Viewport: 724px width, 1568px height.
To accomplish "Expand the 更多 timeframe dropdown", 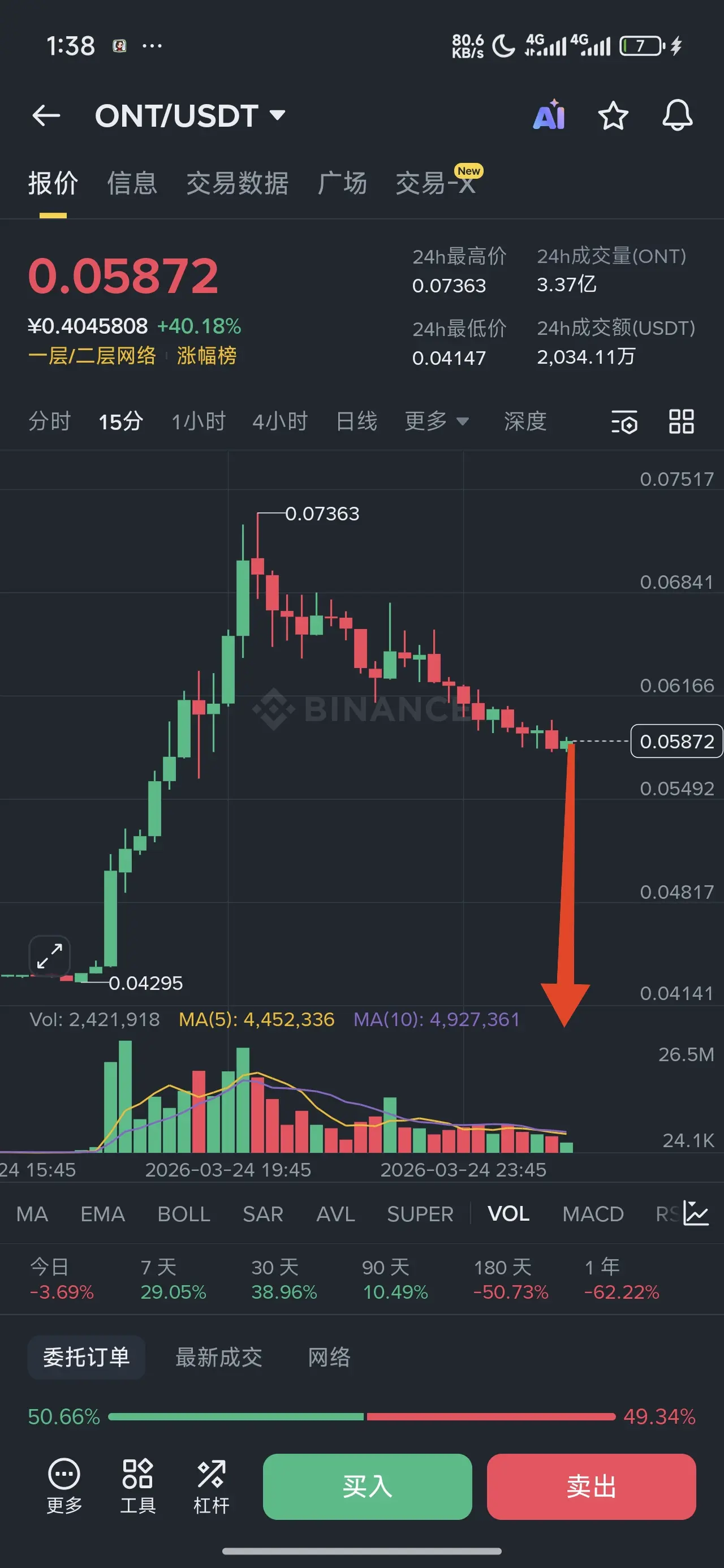I will 436,421.
